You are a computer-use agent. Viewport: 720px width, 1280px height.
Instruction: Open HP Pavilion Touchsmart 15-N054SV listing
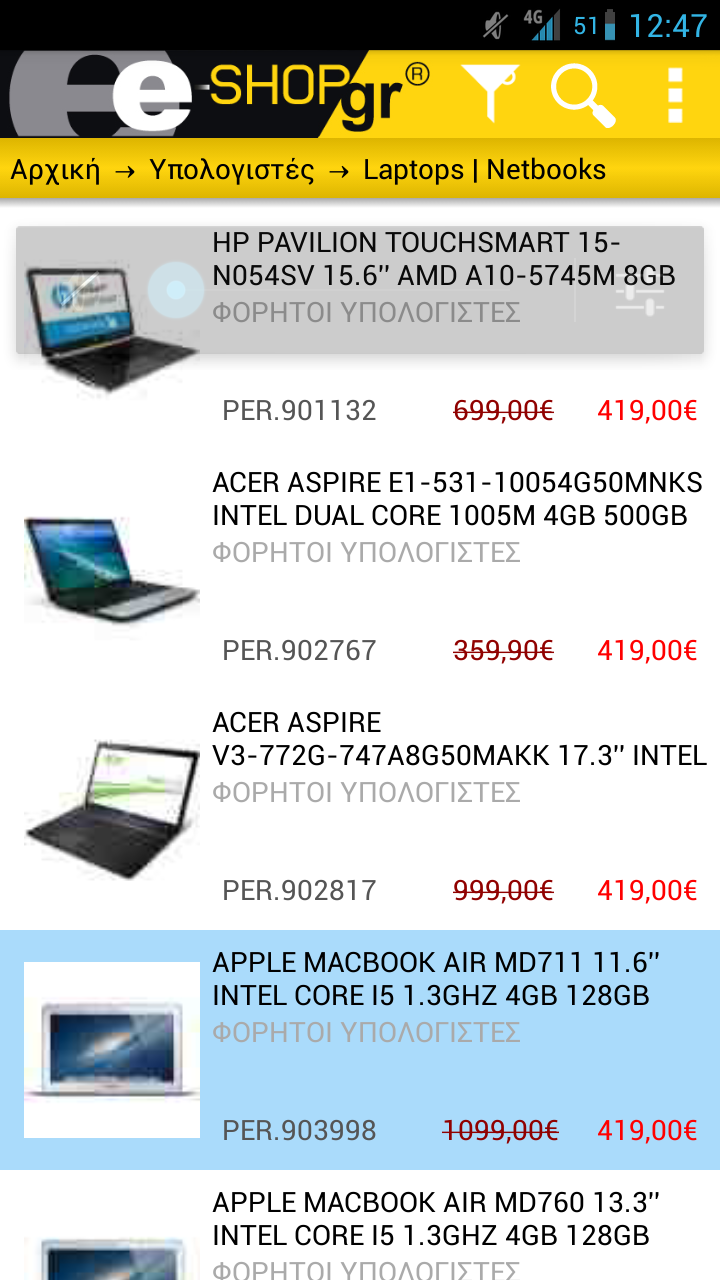point(360,330)
